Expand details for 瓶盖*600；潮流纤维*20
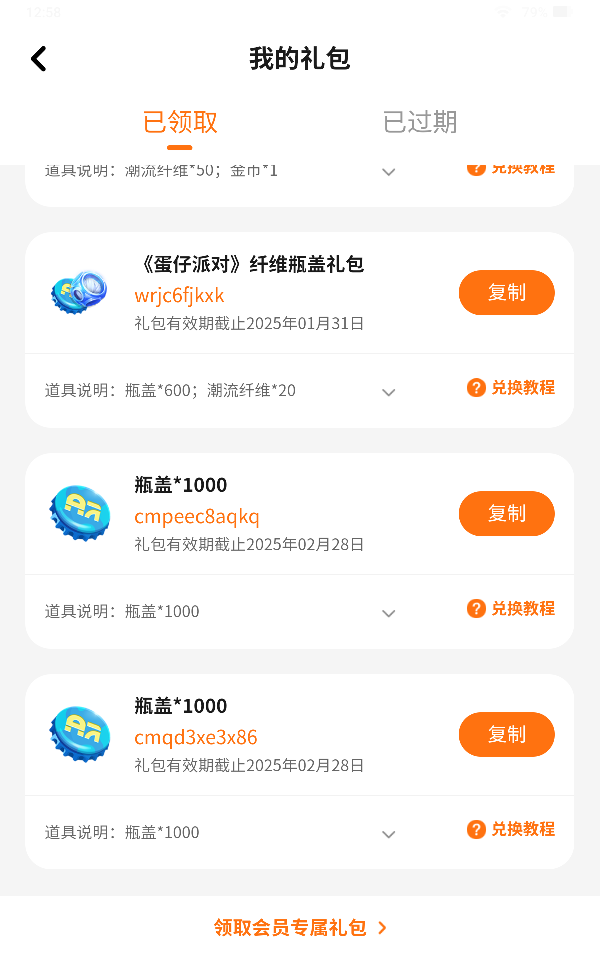Viewport: 600px width, 960px height. 389,392
